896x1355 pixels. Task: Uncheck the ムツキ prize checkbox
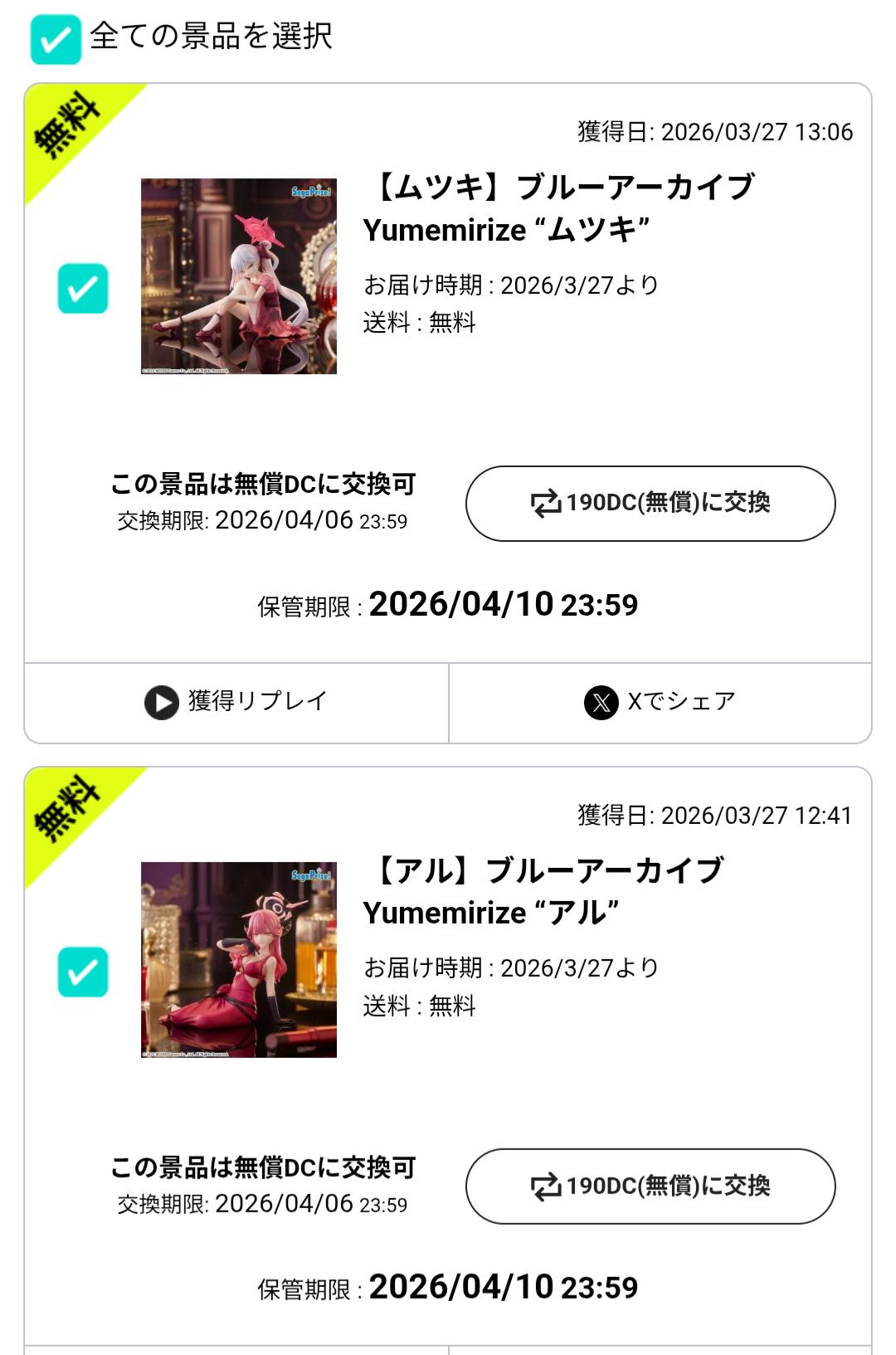[x=83, y=289]
